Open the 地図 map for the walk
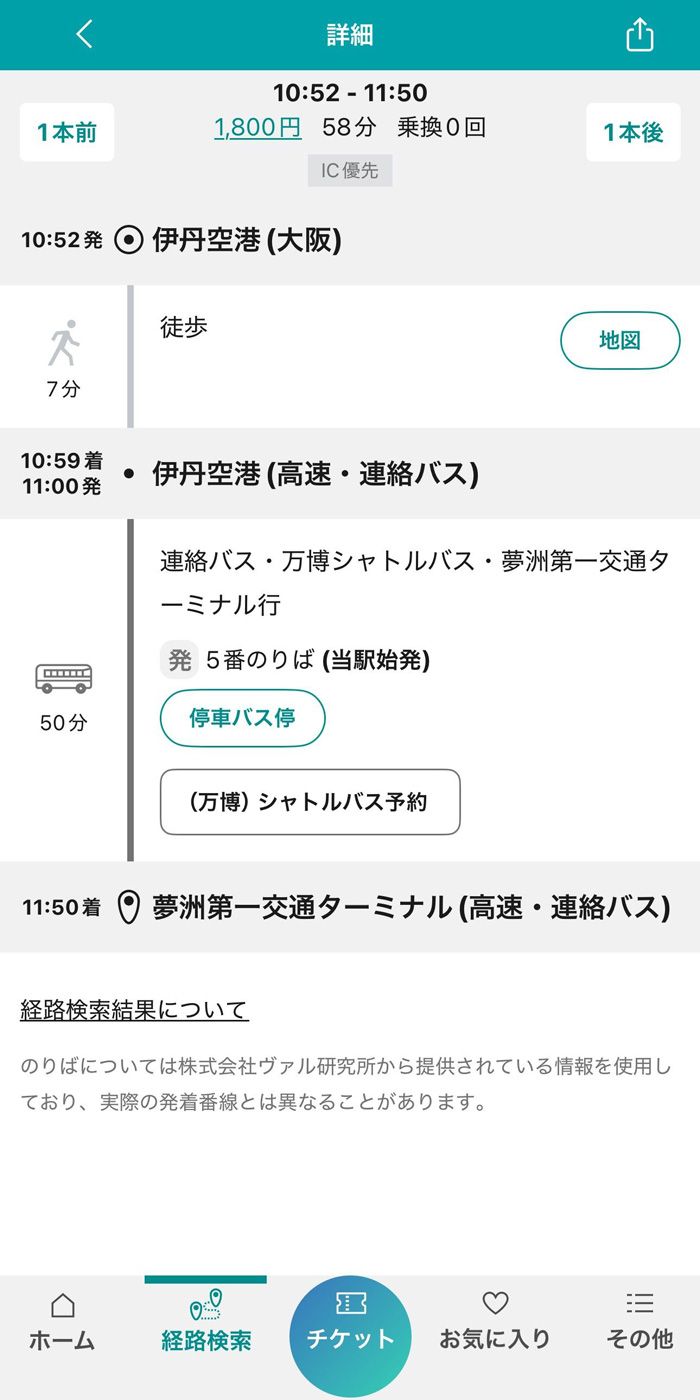Viewport: 700px width, 1400px height. click(619, 340)
